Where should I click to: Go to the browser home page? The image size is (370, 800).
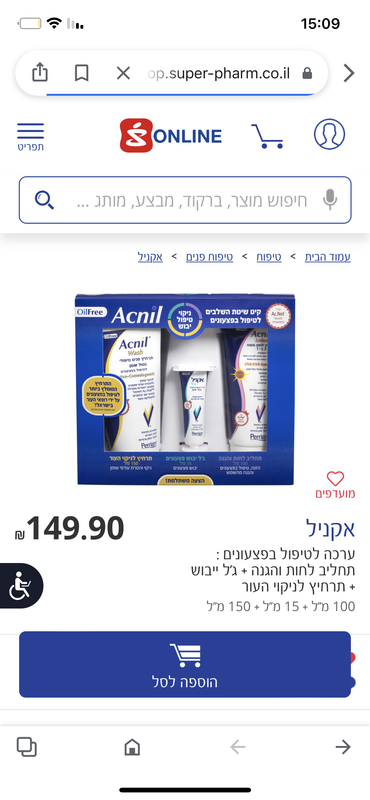click(x=132, y=747)
